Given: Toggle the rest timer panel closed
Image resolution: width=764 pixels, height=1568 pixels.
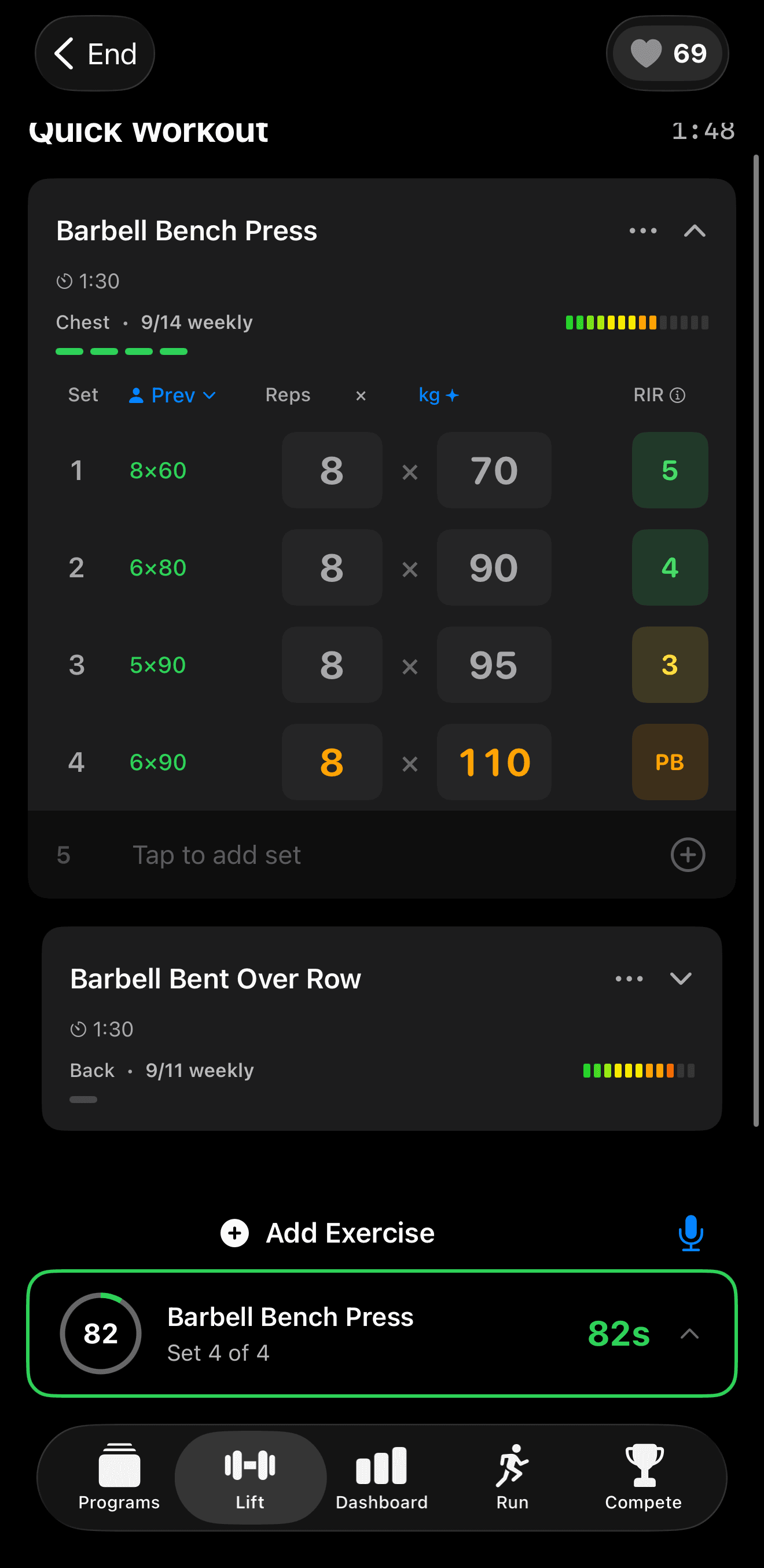Looking at the screenshot, I should click(x=690, y=1333).
